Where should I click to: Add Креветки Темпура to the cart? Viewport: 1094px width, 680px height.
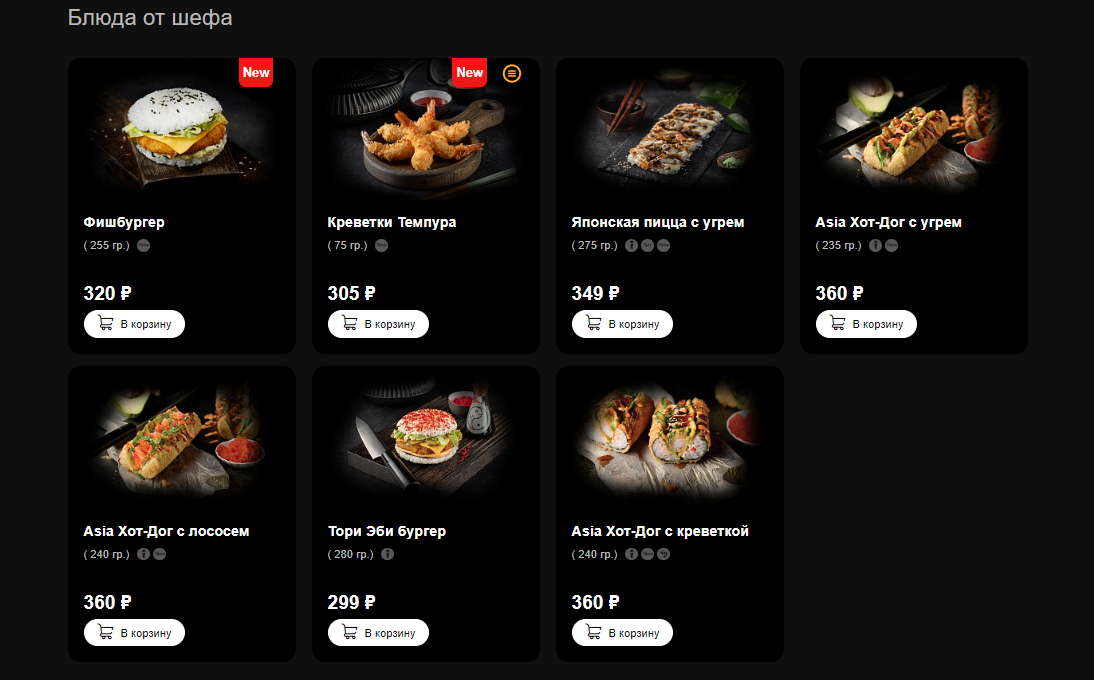click(378, 324)
